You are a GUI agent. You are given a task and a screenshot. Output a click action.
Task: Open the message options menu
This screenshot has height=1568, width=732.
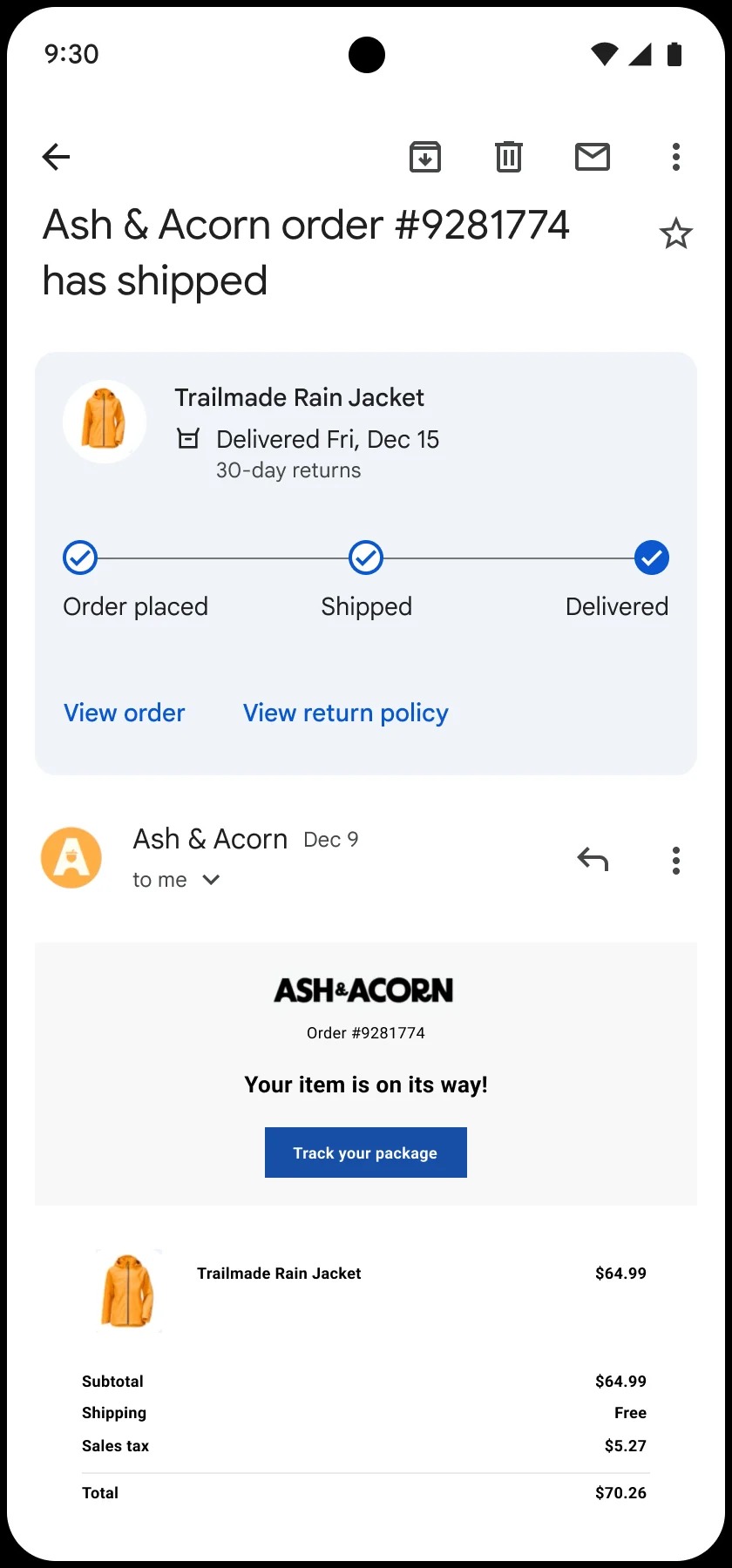[676, 860]
